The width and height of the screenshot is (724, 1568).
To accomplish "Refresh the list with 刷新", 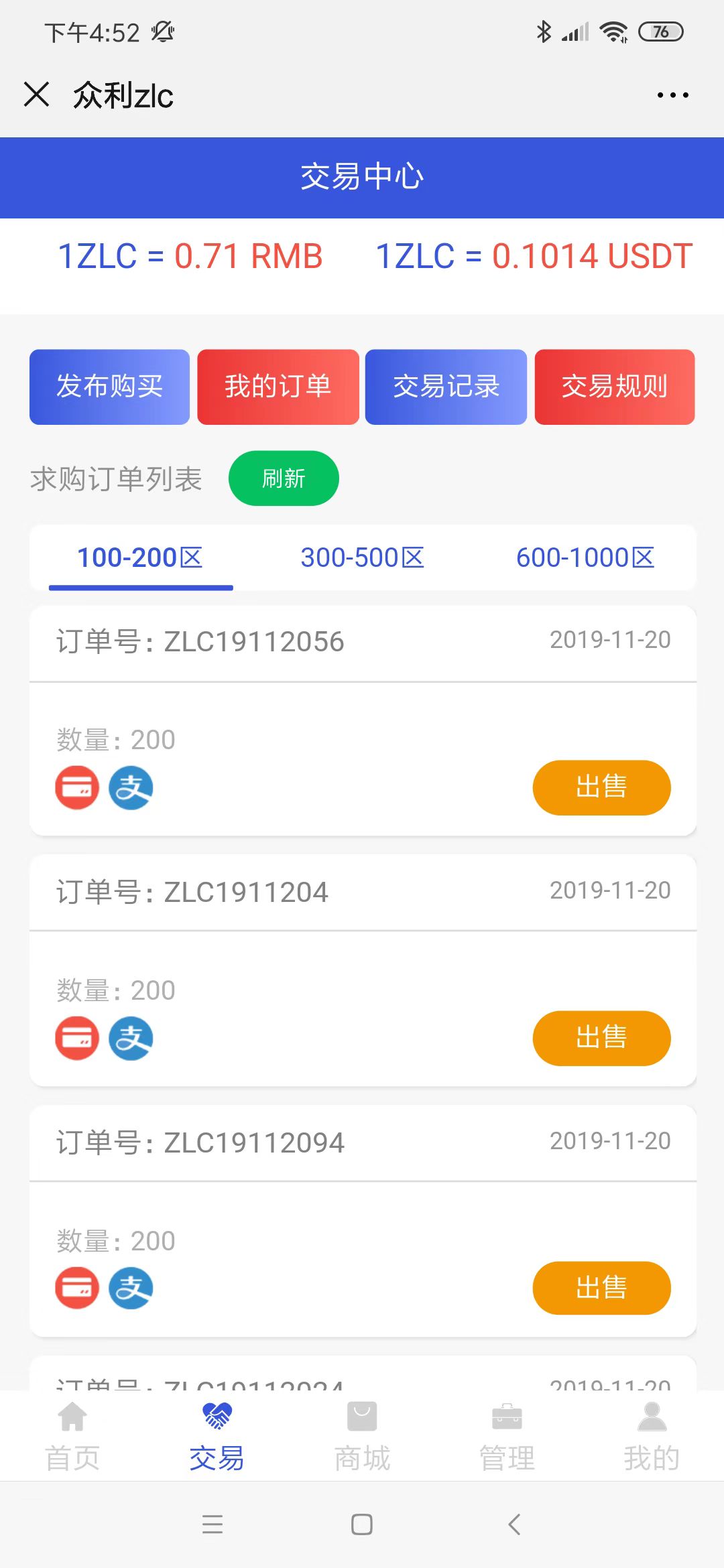I will pyautogui.click(x=284, y=478).
